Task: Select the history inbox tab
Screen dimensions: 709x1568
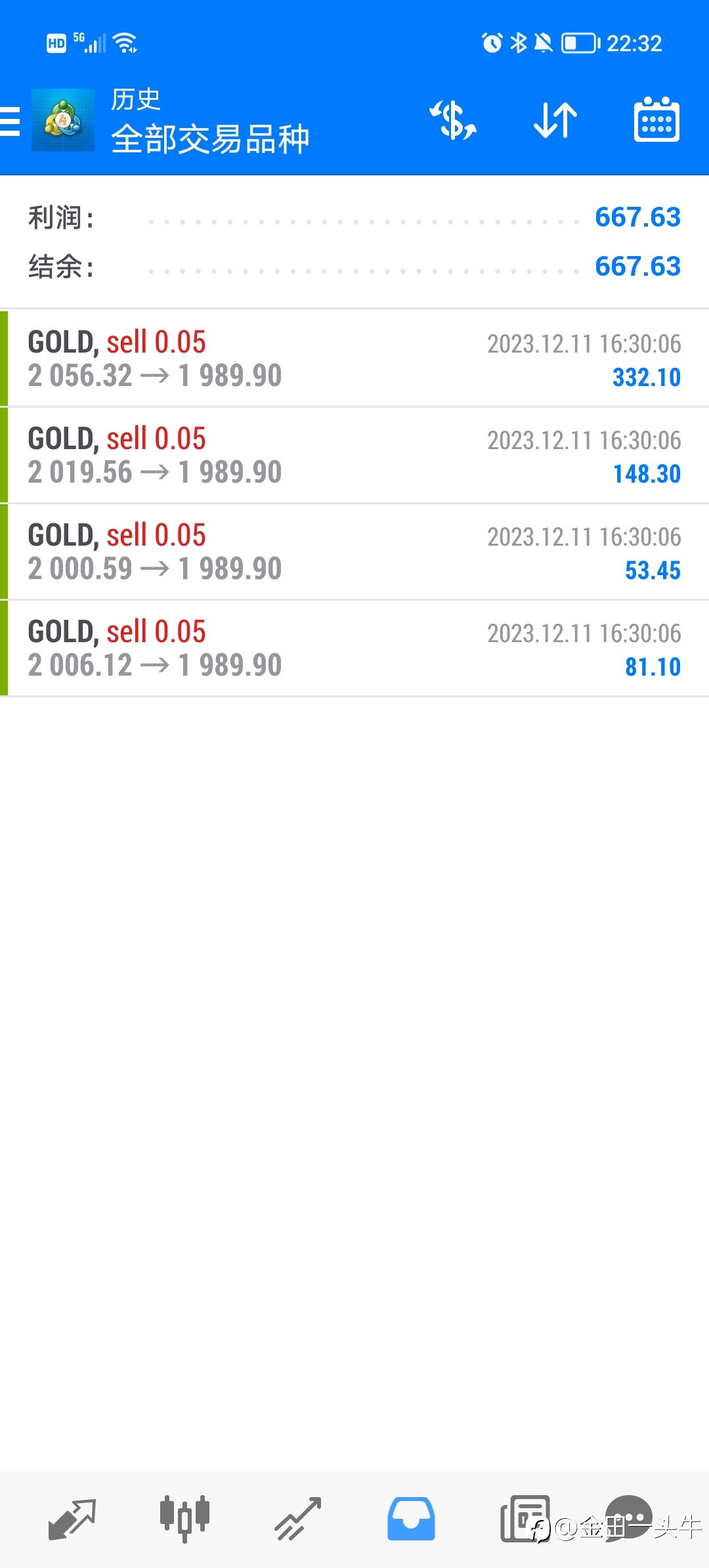Action: point(411,1519)
